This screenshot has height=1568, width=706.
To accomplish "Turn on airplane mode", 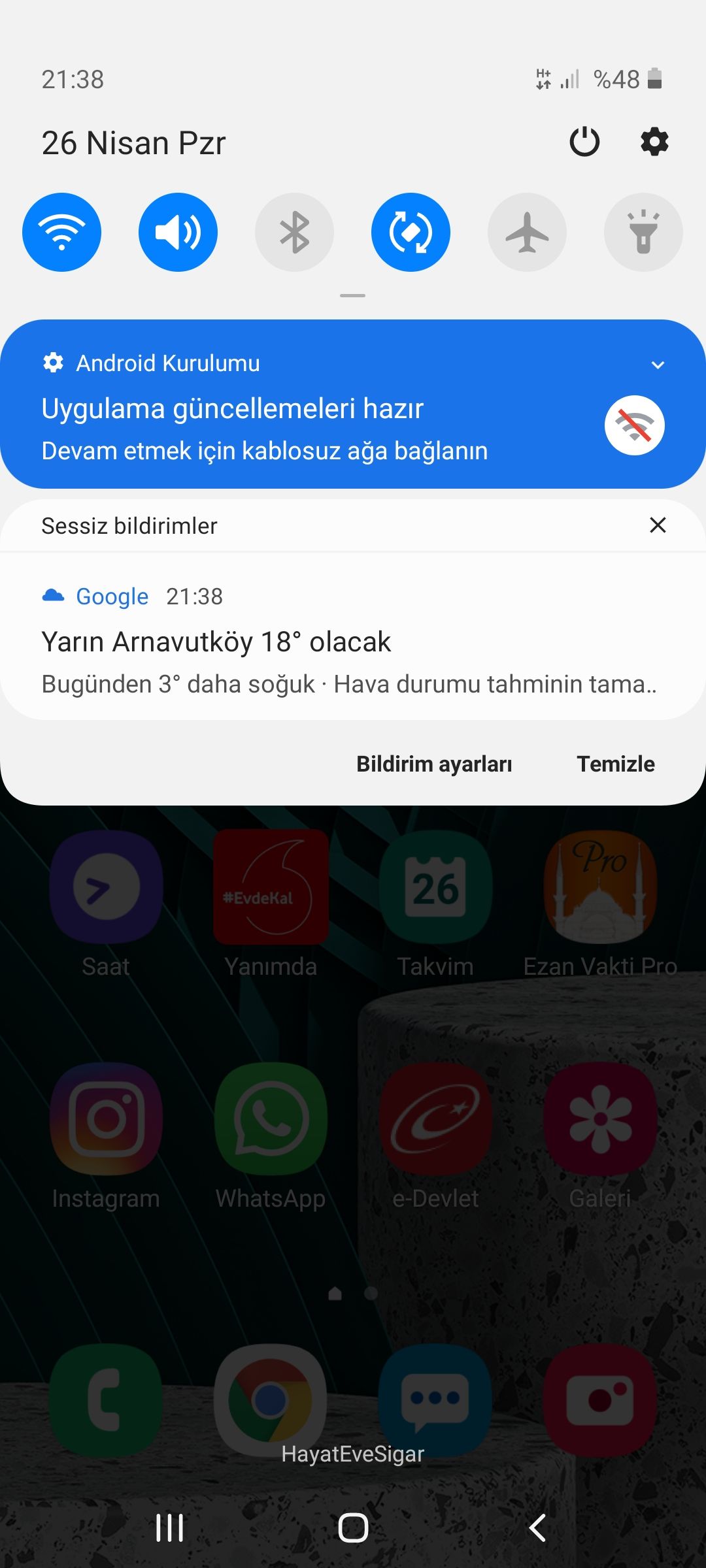I will click(x=527, y=232).
